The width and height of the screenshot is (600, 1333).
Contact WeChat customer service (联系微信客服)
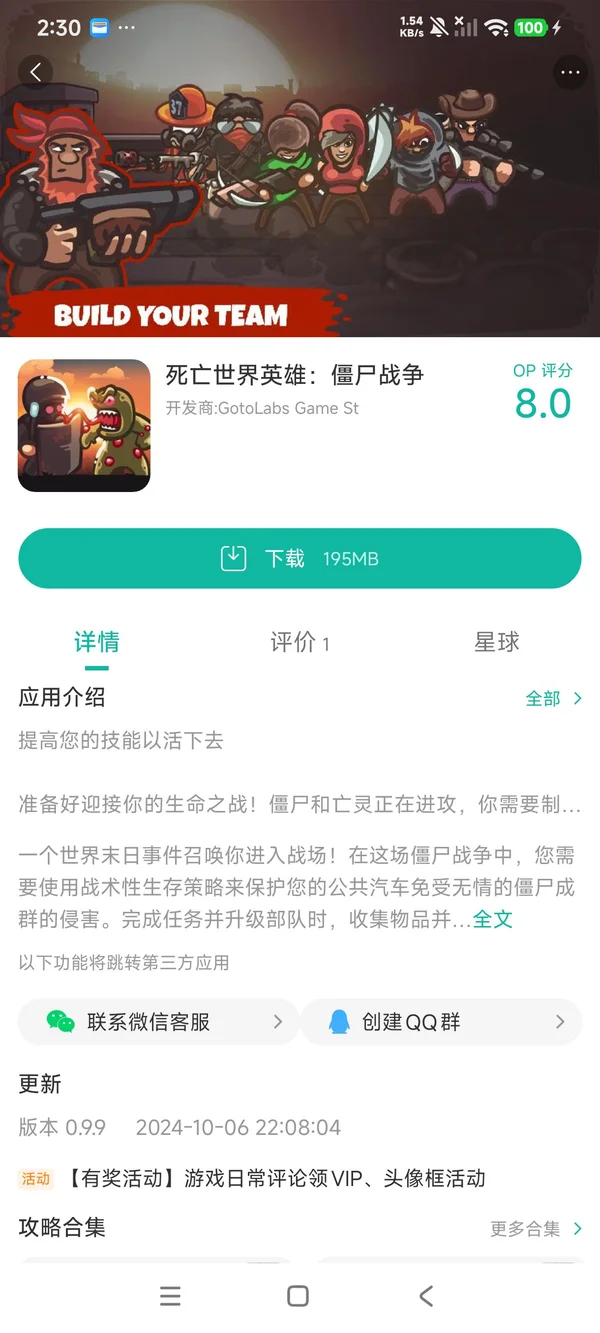point(158,1021)
